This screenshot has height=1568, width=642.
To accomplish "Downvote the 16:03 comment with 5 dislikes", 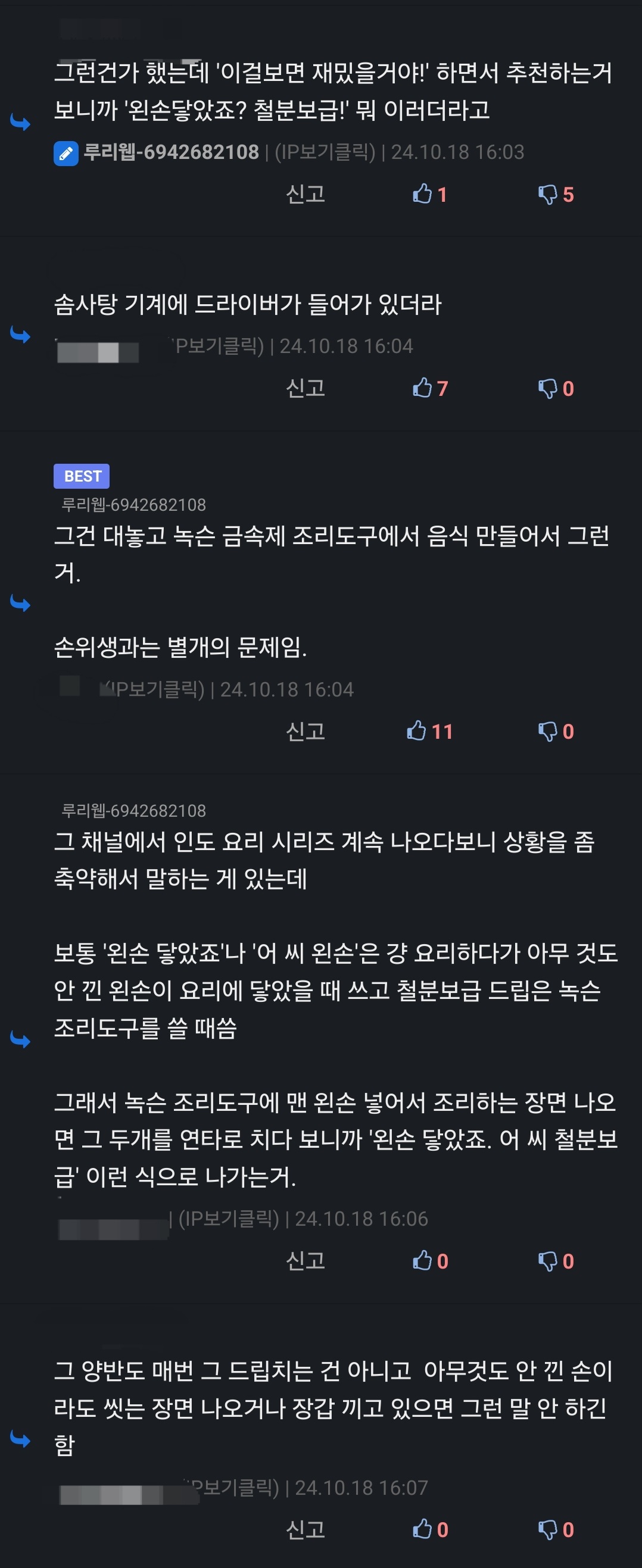I will [x=556, y=194].
